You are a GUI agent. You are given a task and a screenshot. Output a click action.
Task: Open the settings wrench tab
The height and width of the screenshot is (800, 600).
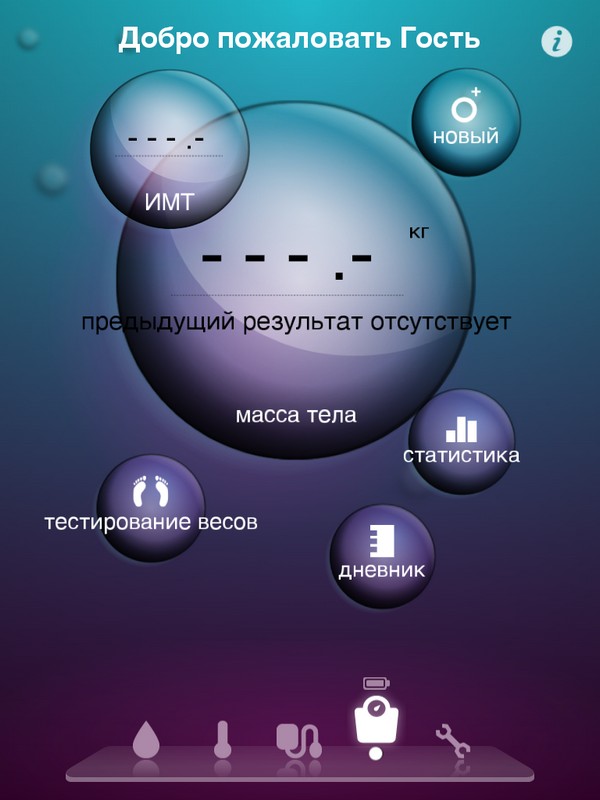(453, 740)
